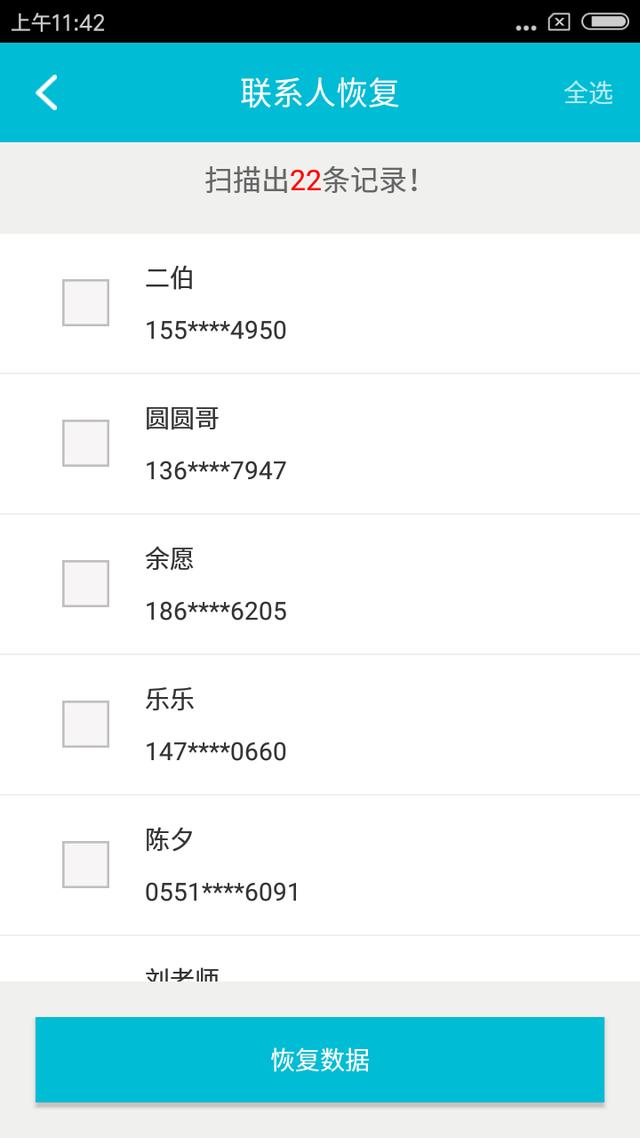640x1138 pixels.
Task: Tap 全选 to select all contacts
Action: pyautogui.click(x=588, y=93)
